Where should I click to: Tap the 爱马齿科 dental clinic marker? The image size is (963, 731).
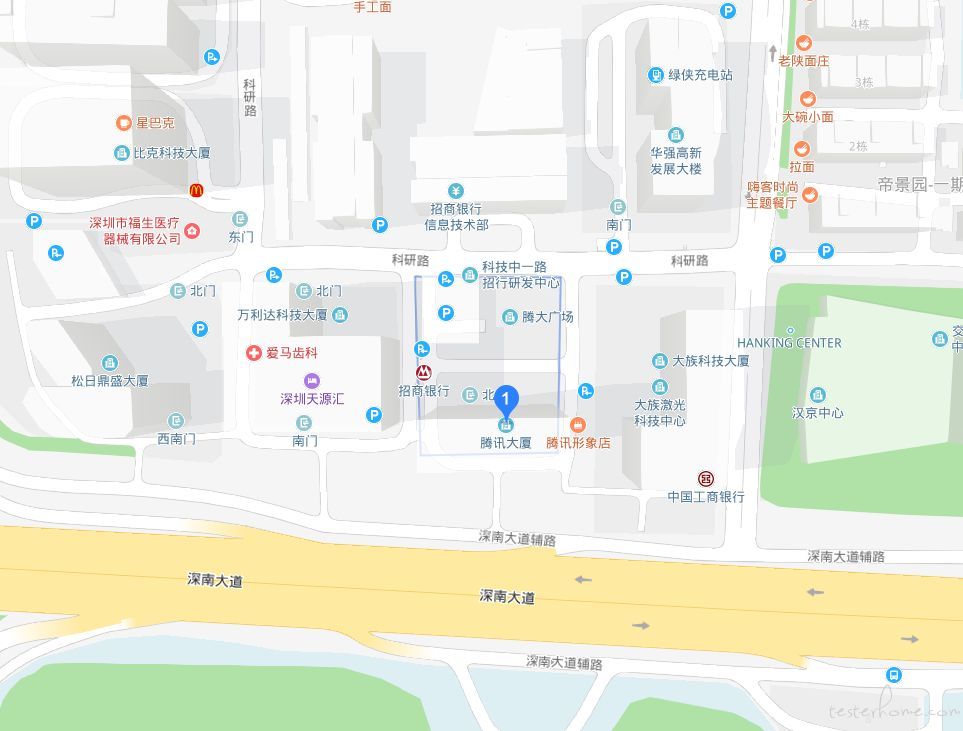[255, 353]
